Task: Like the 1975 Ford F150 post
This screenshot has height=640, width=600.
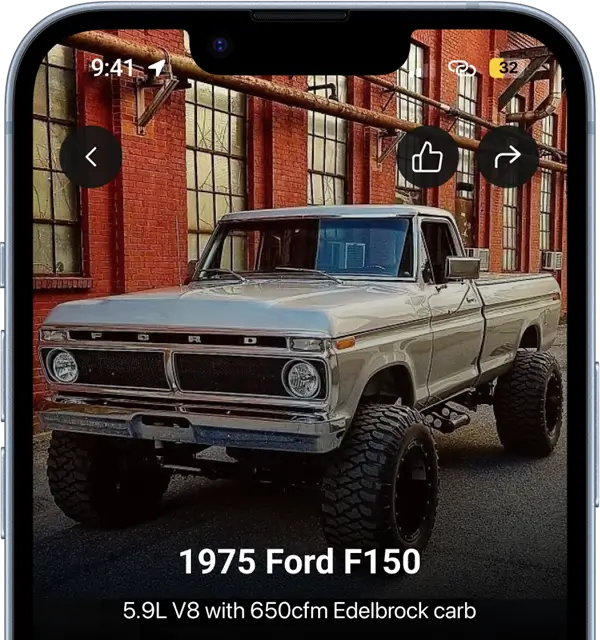Action: coord(428,157)
